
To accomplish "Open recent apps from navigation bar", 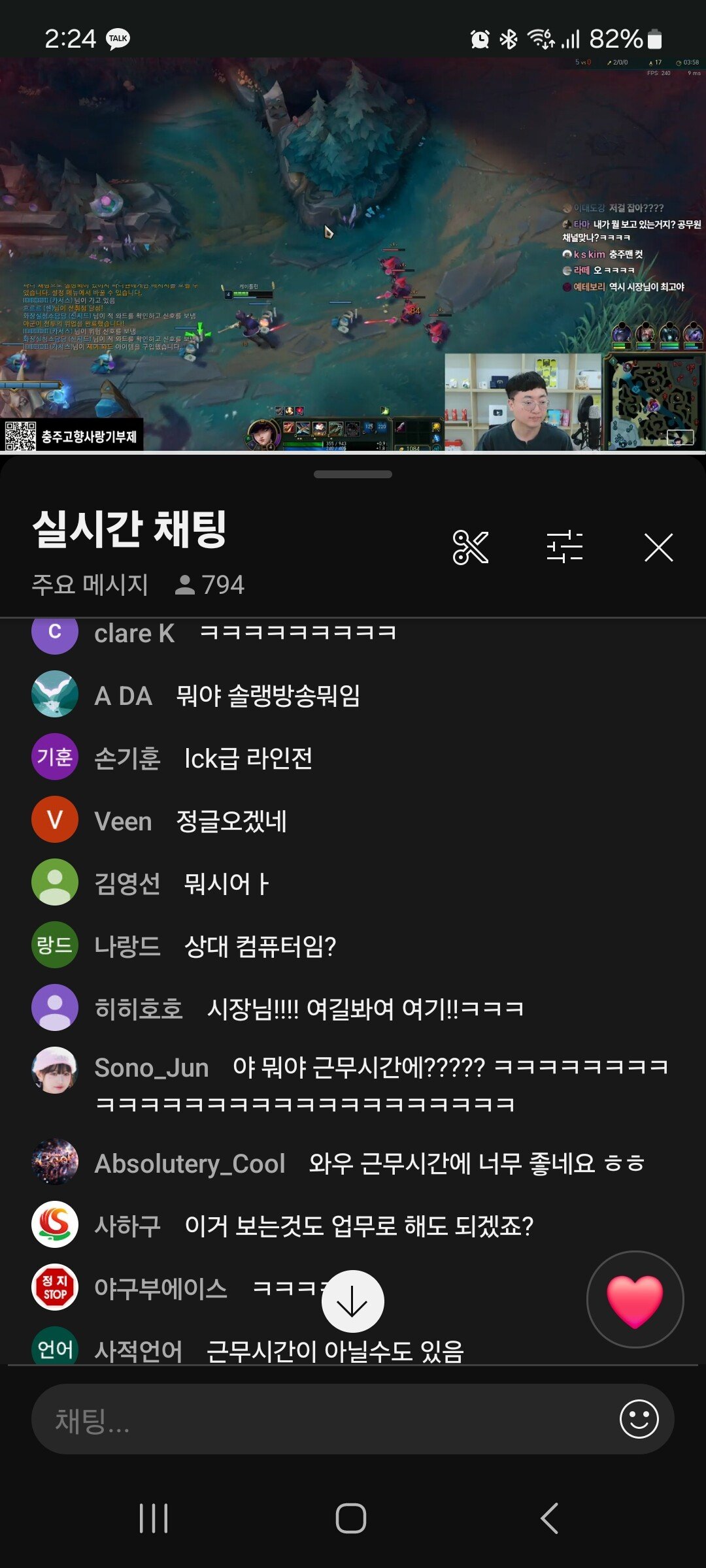I will coord(154,1518).
